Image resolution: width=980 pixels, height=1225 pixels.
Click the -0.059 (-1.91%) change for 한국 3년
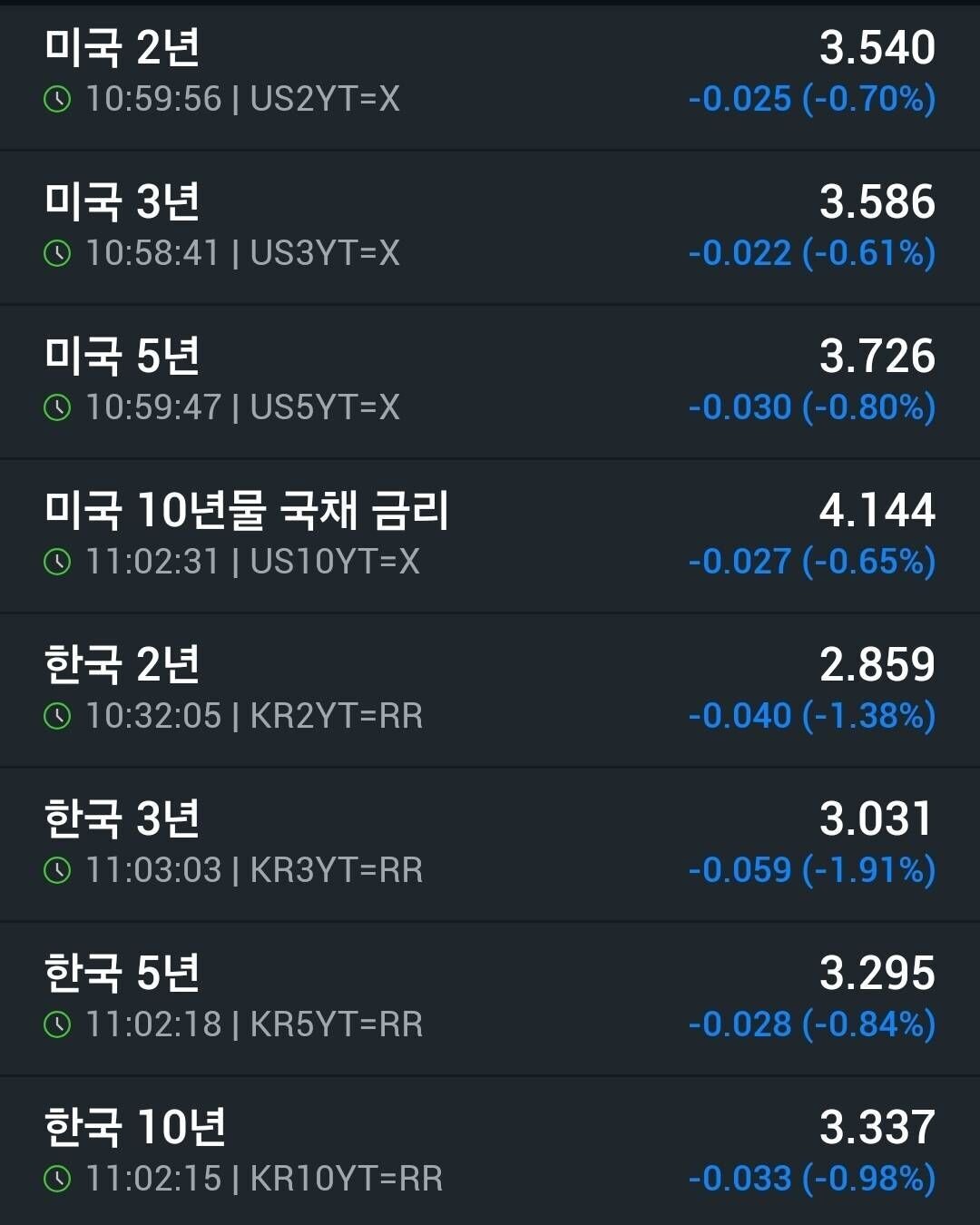[x=809, y=870]
